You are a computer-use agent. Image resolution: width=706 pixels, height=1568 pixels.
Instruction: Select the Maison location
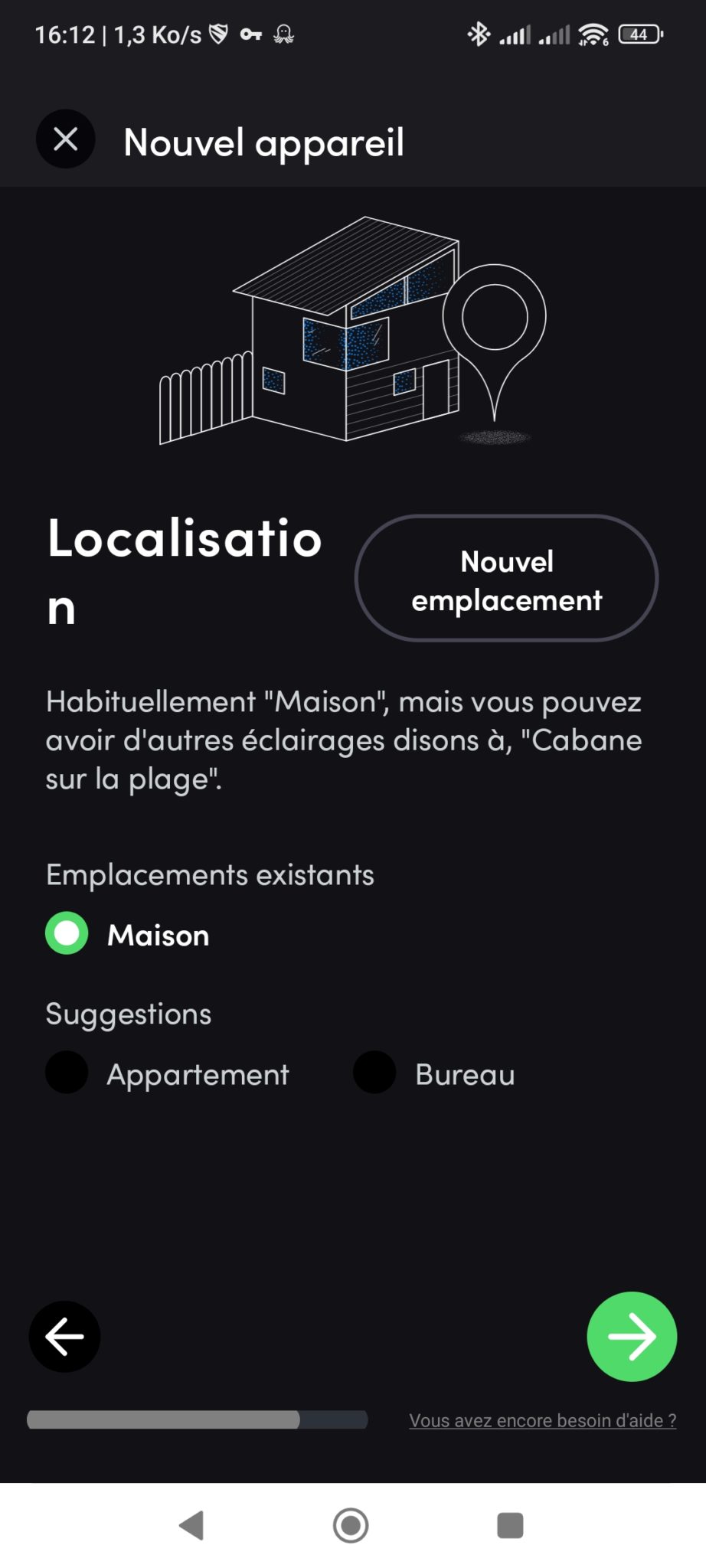(x=67, y=933)
